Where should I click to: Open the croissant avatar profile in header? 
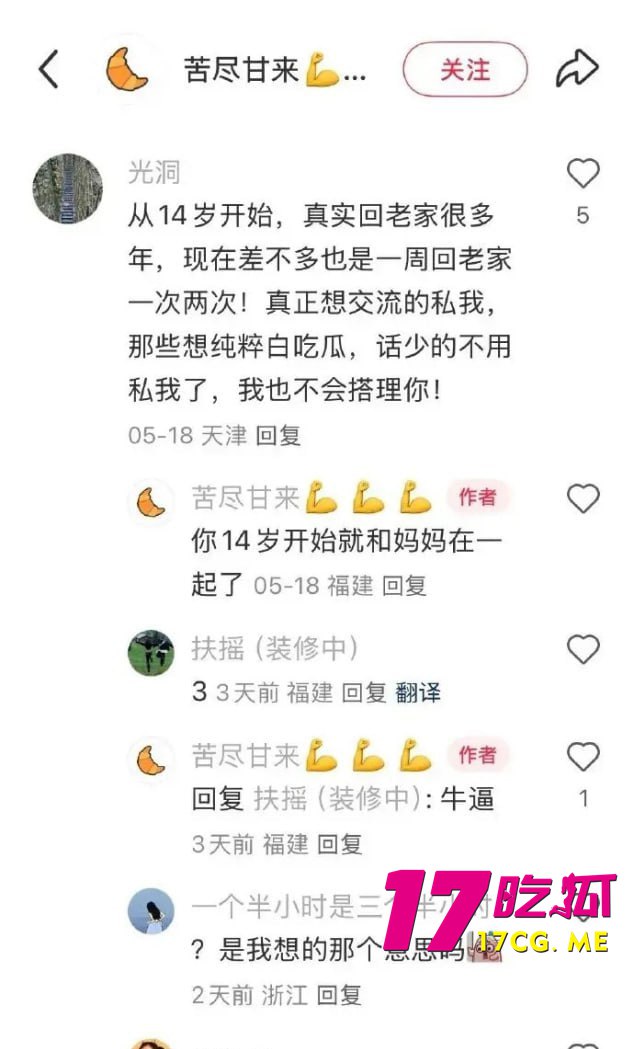pos(127,70)
